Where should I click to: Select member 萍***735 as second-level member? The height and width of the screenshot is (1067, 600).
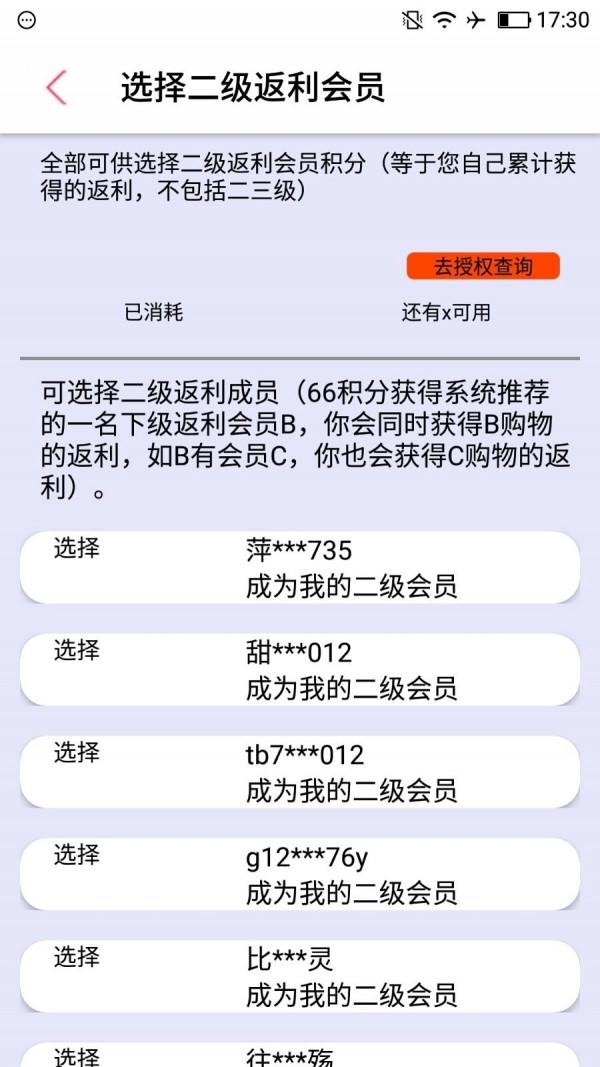pyautogui.click(x=299, y=568)
